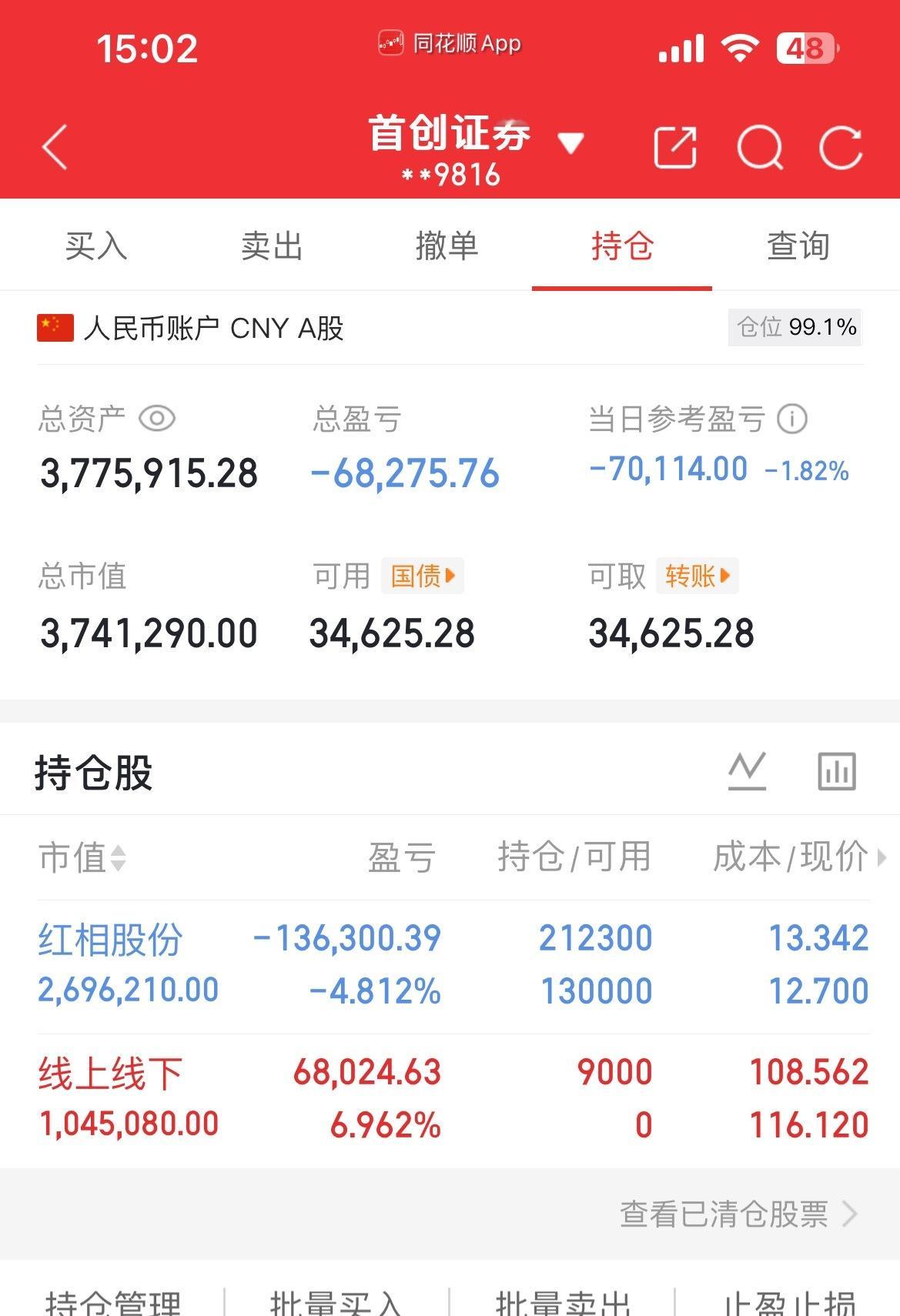Expand the 国债 option next to 可用
The height and width of the screenshot is (1316, 900).
pos(423,576)
